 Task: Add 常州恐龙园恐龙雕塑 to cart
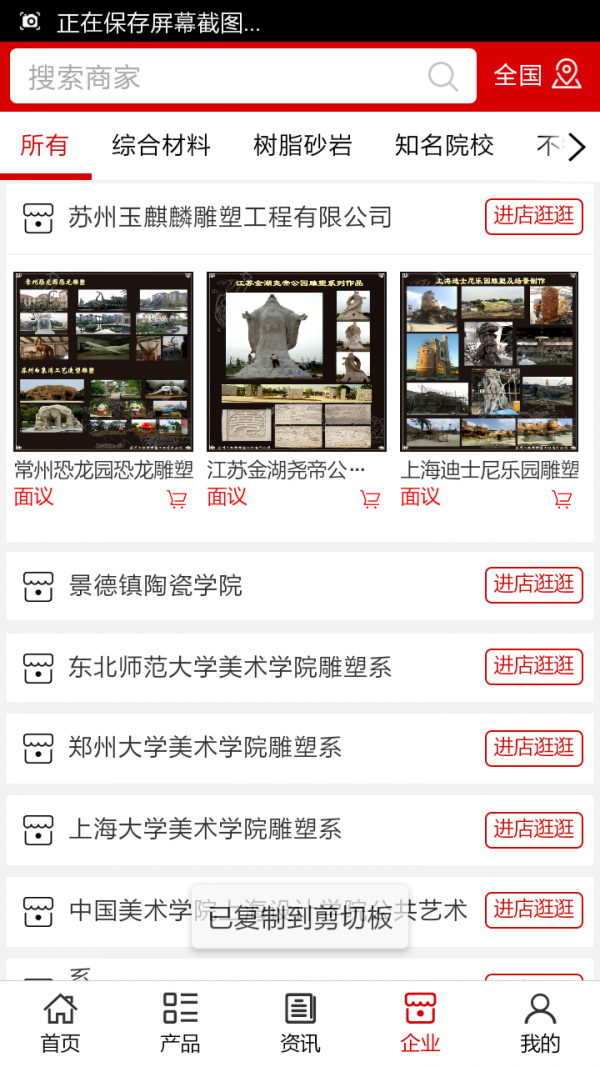177,500
